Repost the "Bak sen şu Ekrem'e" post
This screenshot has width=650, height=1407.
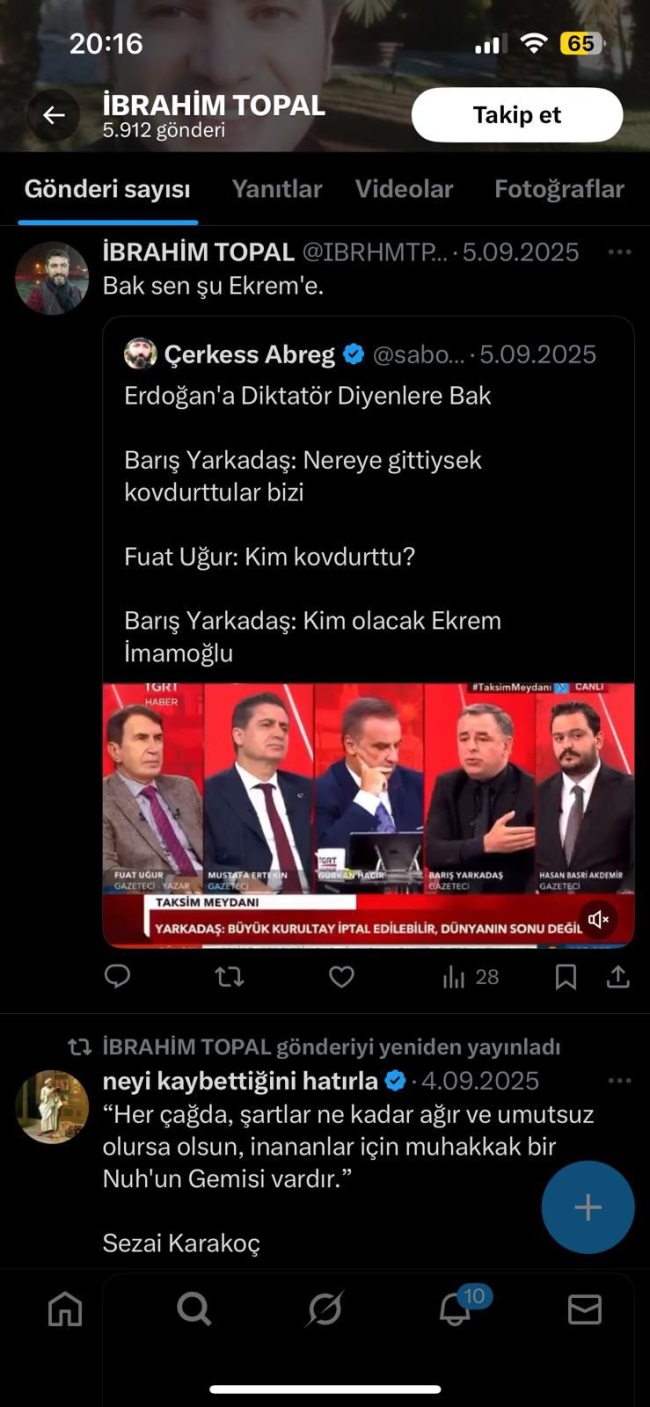pos(230,976)
